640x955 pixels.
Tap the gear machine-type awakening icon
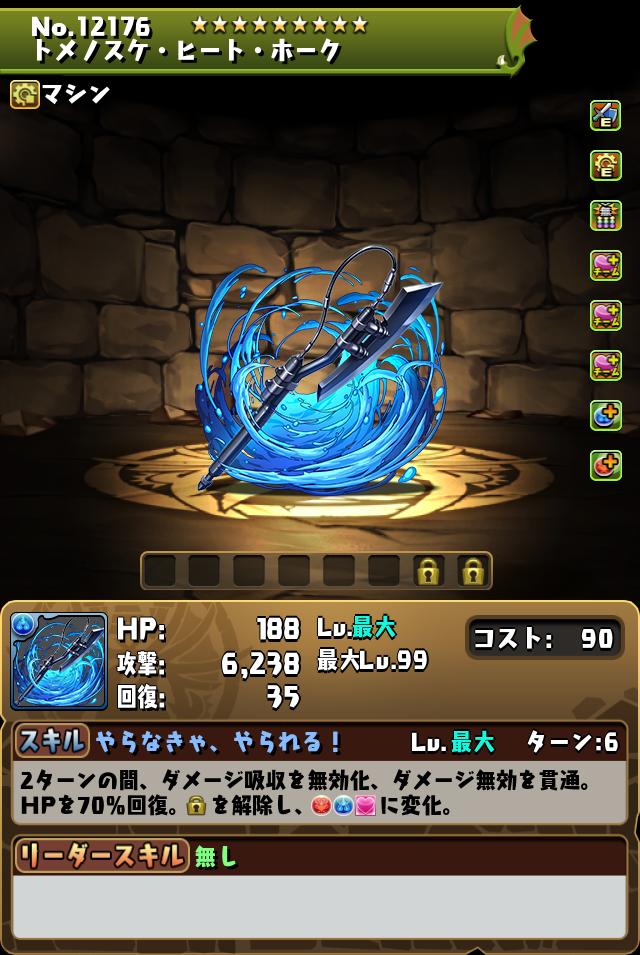click(605, 165)
